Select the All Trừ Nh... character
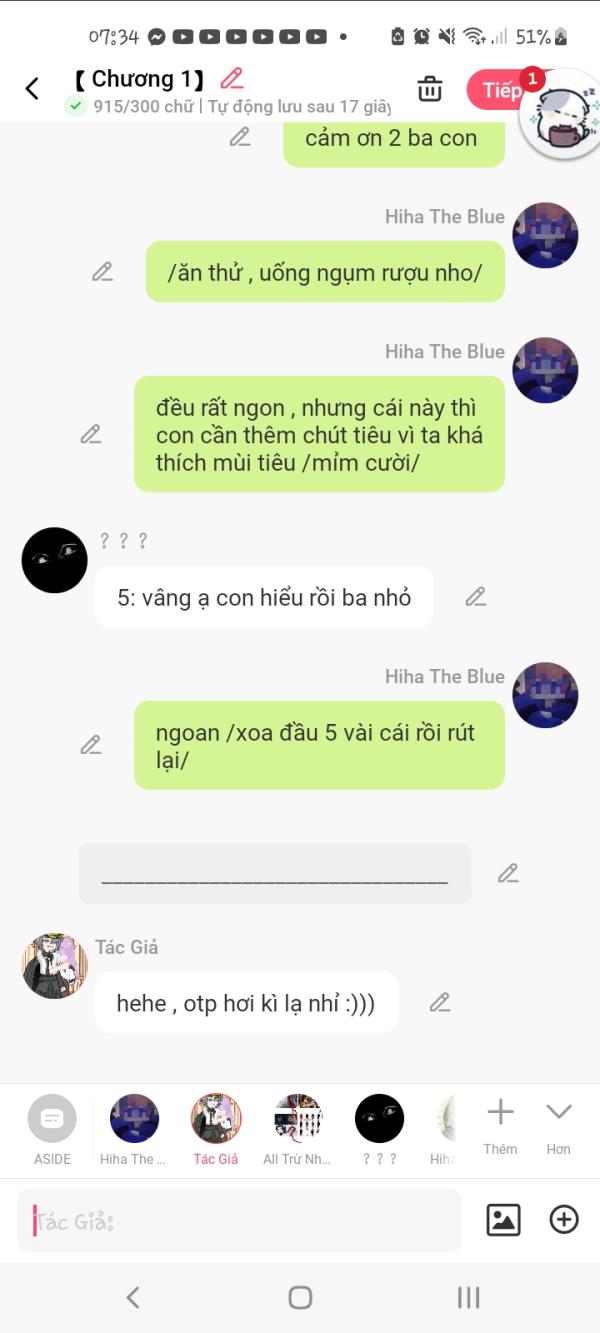Image resolution: width=600 pixels, height=1333 pixels. (298, 1130)
